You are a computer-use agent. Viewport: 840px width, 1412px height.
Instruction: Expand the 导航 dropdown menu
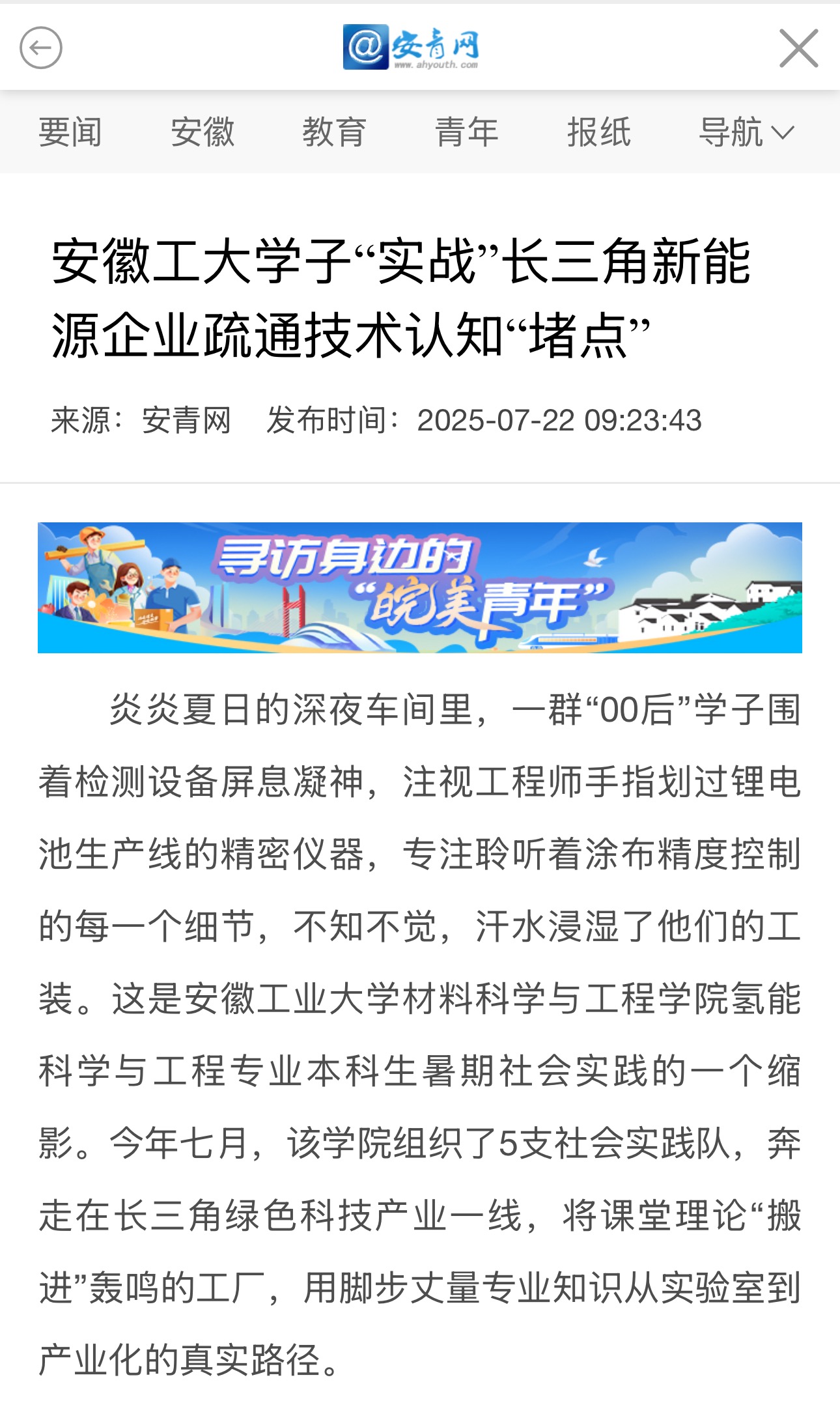click(x=746, y=132)
